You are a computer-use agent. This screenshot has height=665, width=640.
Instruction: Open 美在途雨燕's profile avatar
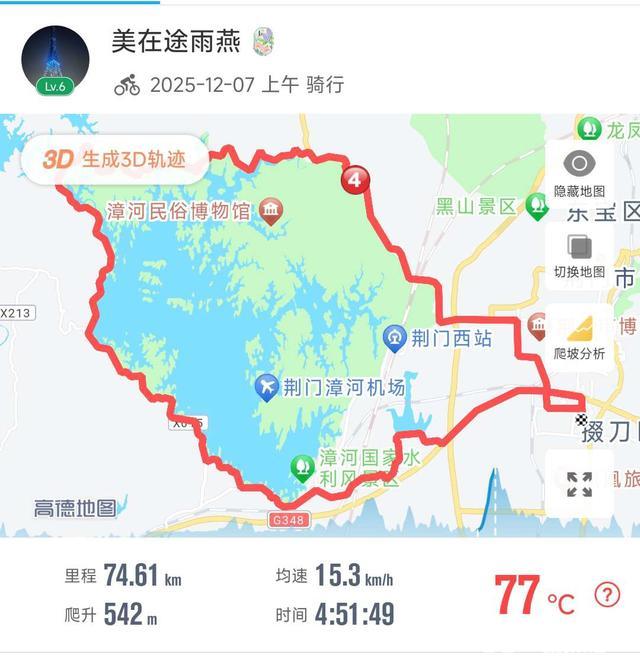pyautogui.click(x=55, y=61)
